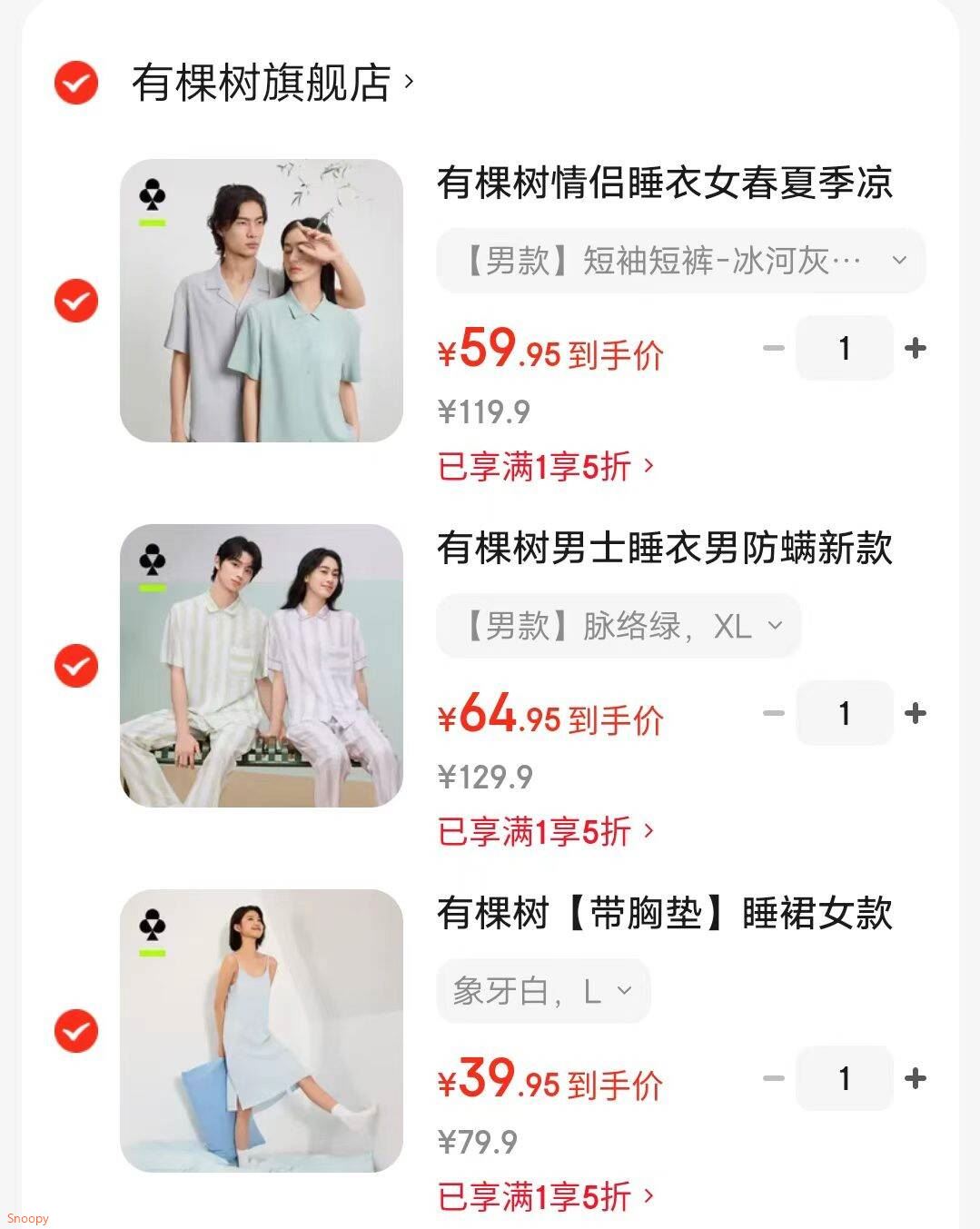The height and width of the screenshot is (1229, 980).
Task: Expand the 有棵树旗舰店 store page via chevron
Action: coord(411,81)
